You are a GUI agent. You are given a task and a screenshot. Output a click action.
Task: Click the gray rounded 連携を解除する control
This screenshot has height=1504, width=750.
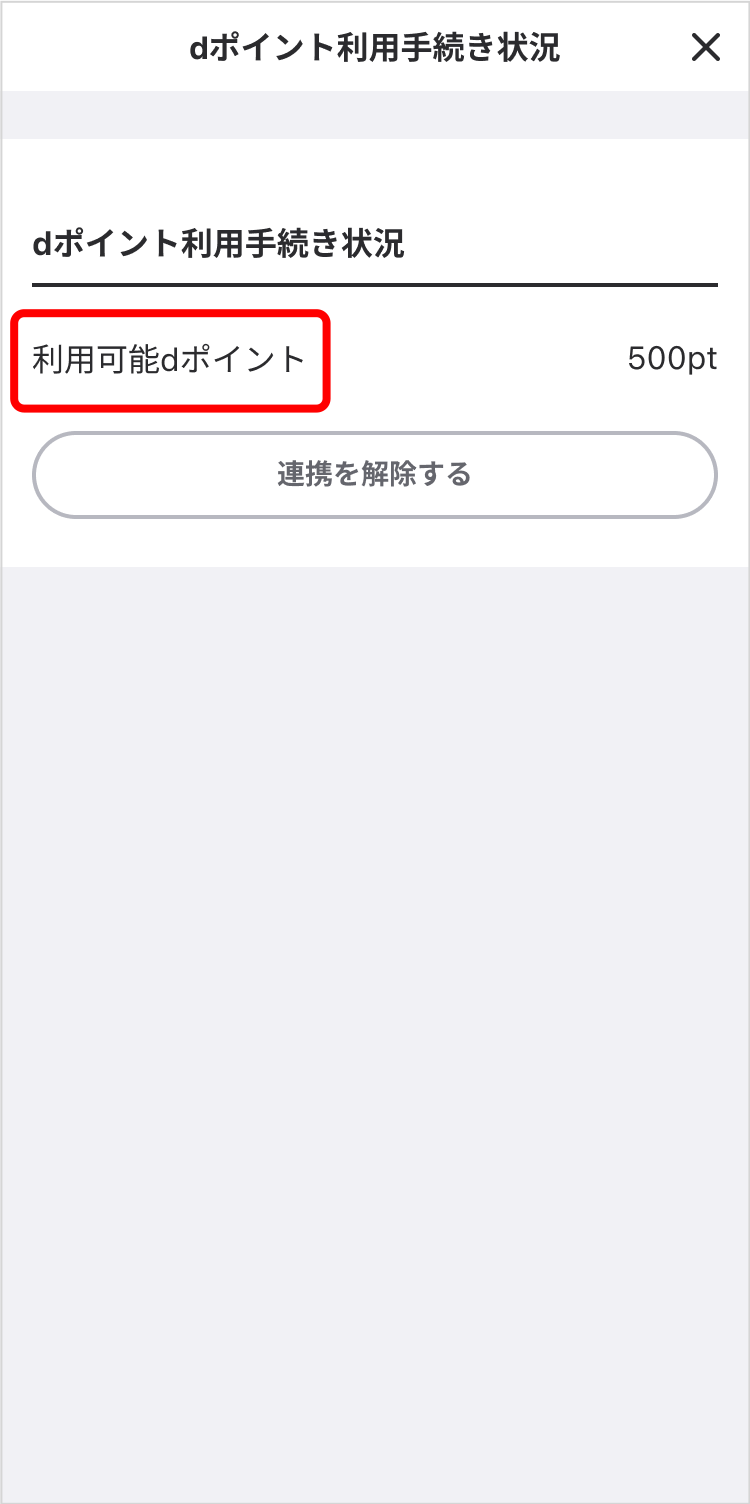point(374,475)
